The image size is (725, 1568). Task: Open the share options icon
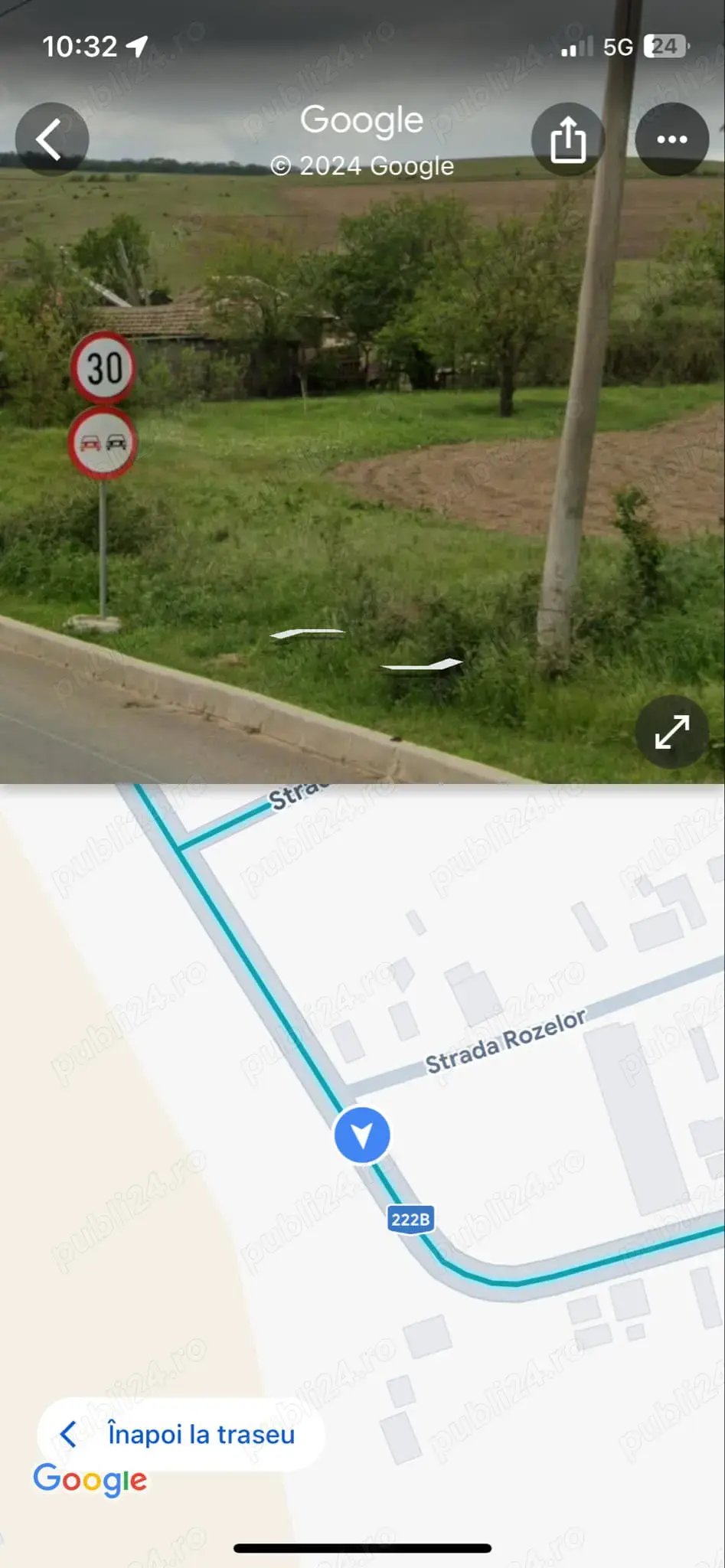[568, 139]
